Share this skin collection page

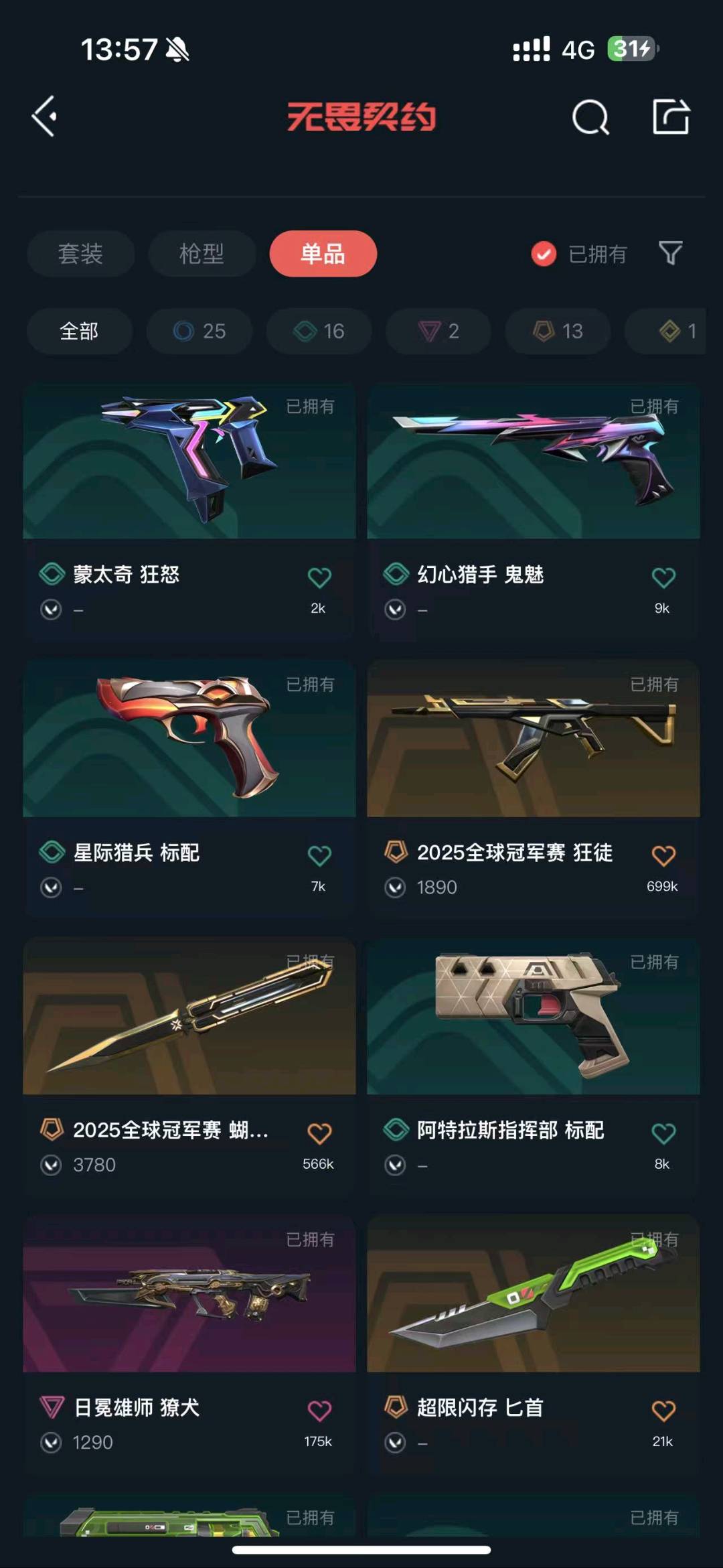coord(671,117)
